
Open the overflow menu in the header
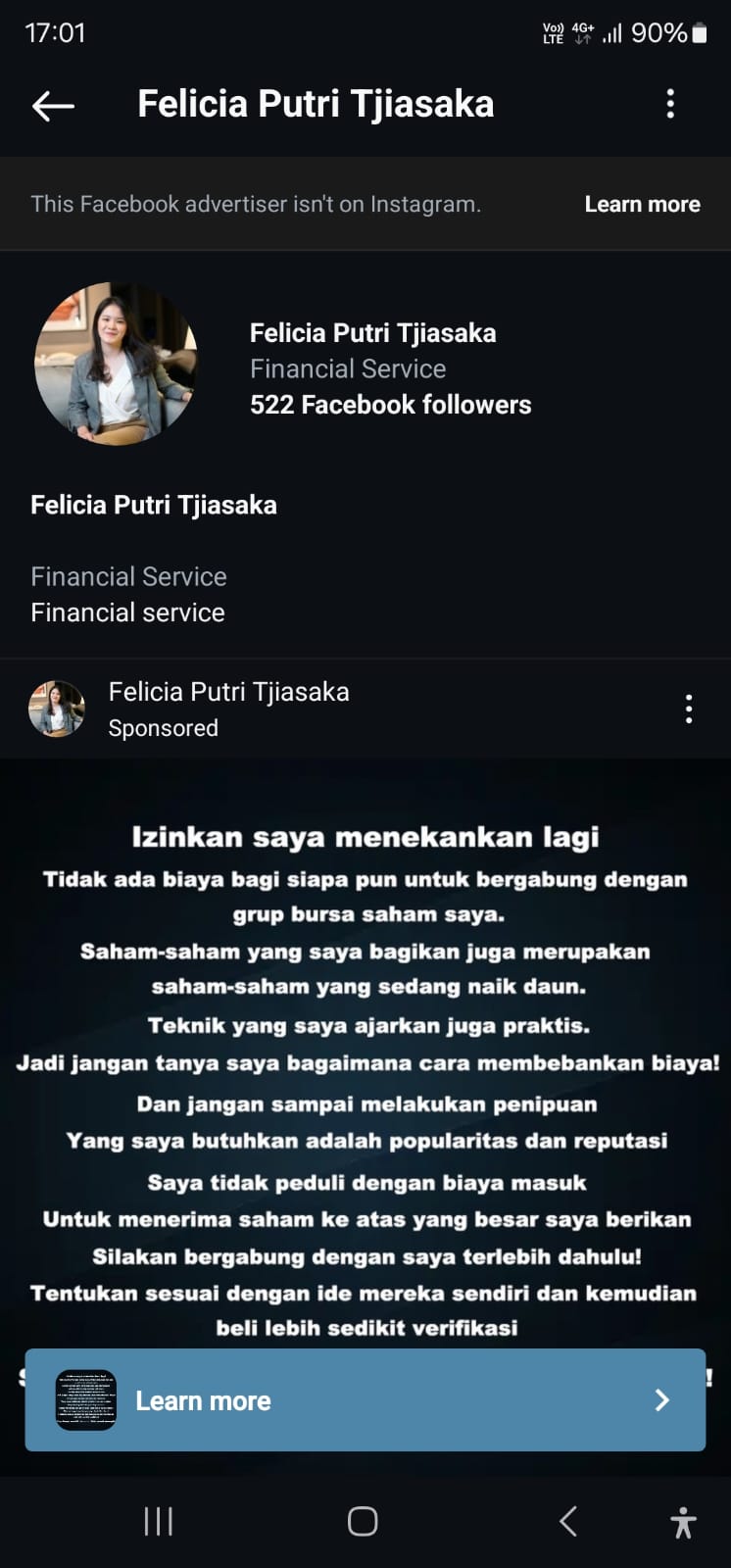pos(670,104)
